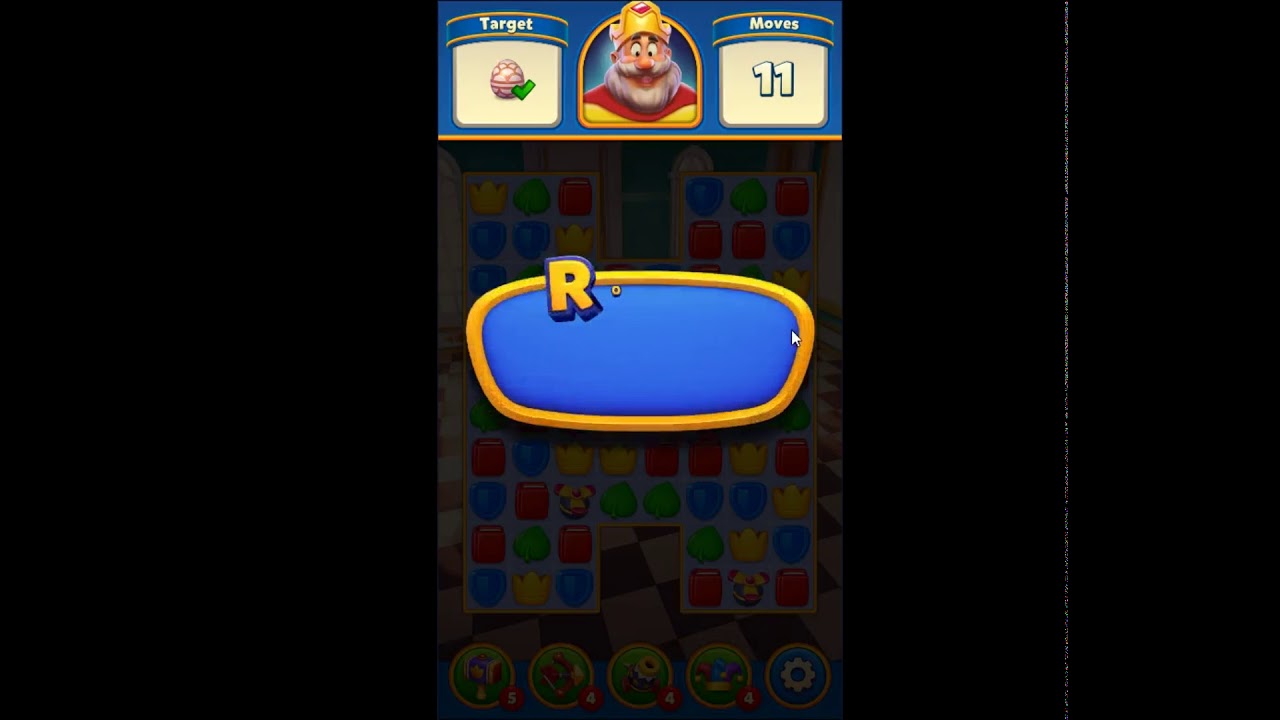Open the settings gear
The height and width of the screenshot is (720, 1280).
click(797, 675)
